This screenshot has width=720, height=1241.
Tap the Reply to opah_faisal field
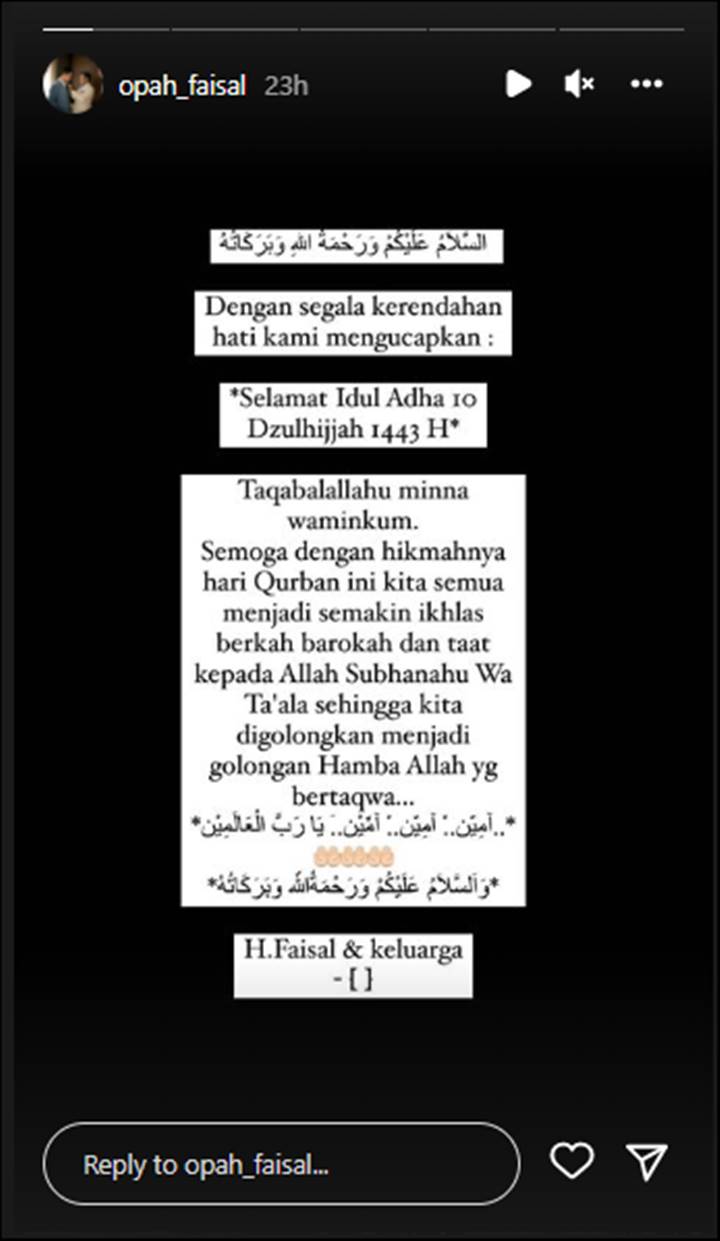(281, 1163)
